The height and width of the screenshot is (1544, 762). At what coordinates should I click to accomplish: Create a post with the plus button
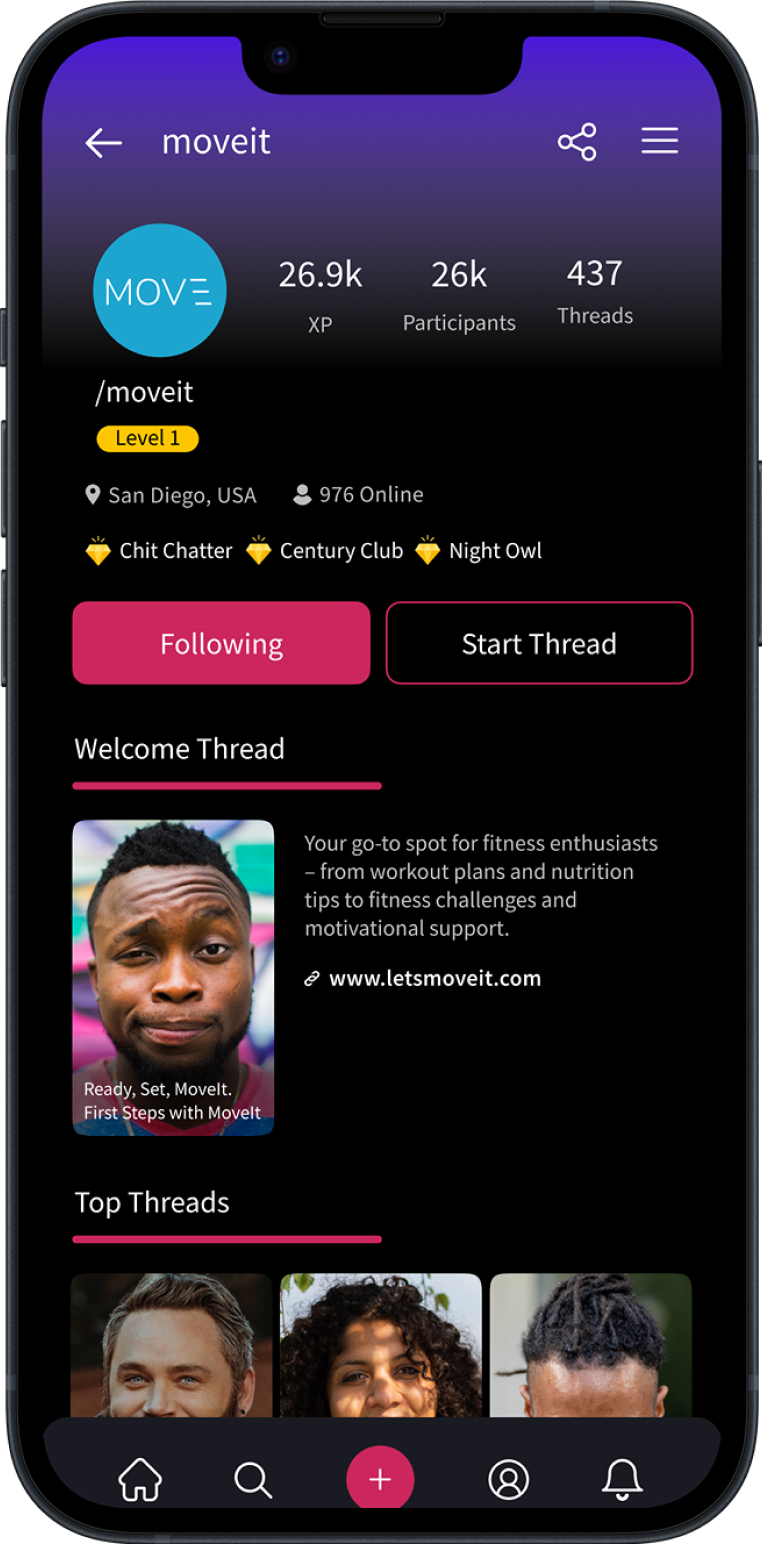tap(380, 1480)
